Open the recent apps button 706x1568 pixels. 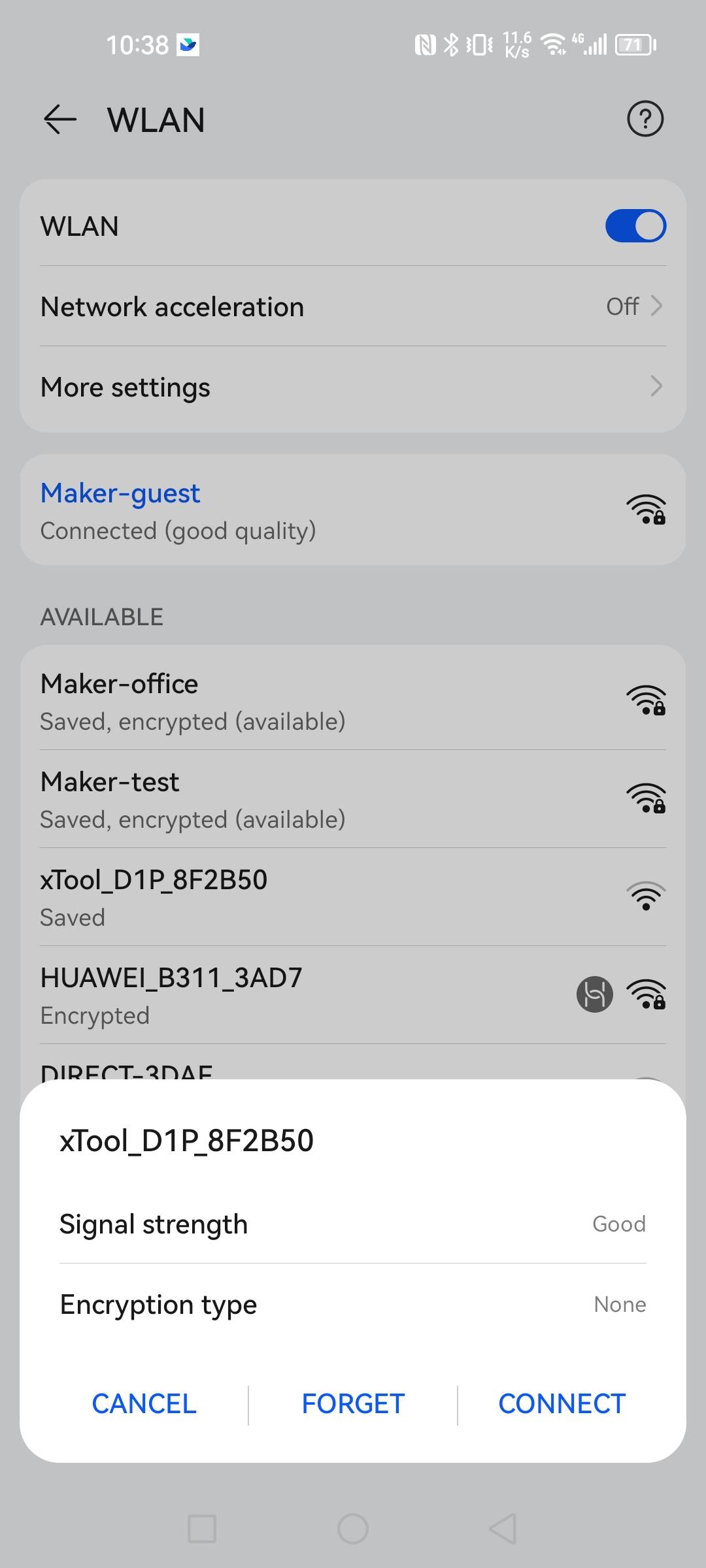pos(202,1529)
